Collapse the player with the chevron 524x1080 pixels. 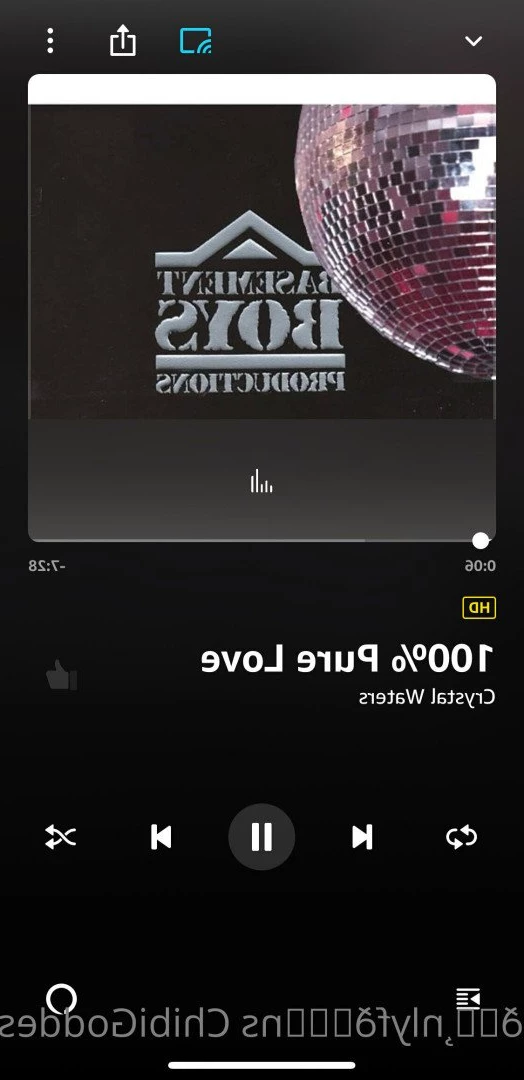474,41
